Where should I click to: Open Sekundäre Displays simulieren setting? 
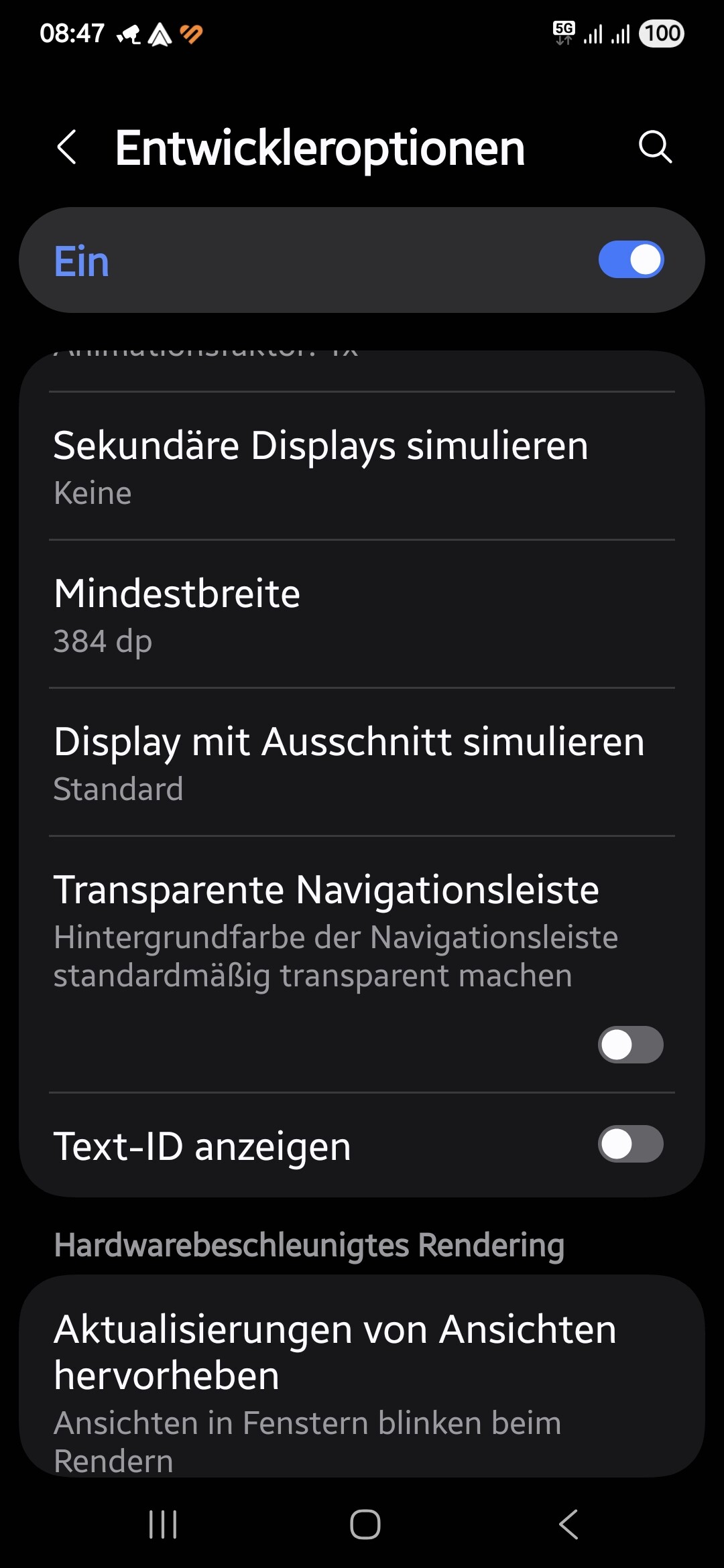coord(362,467)
